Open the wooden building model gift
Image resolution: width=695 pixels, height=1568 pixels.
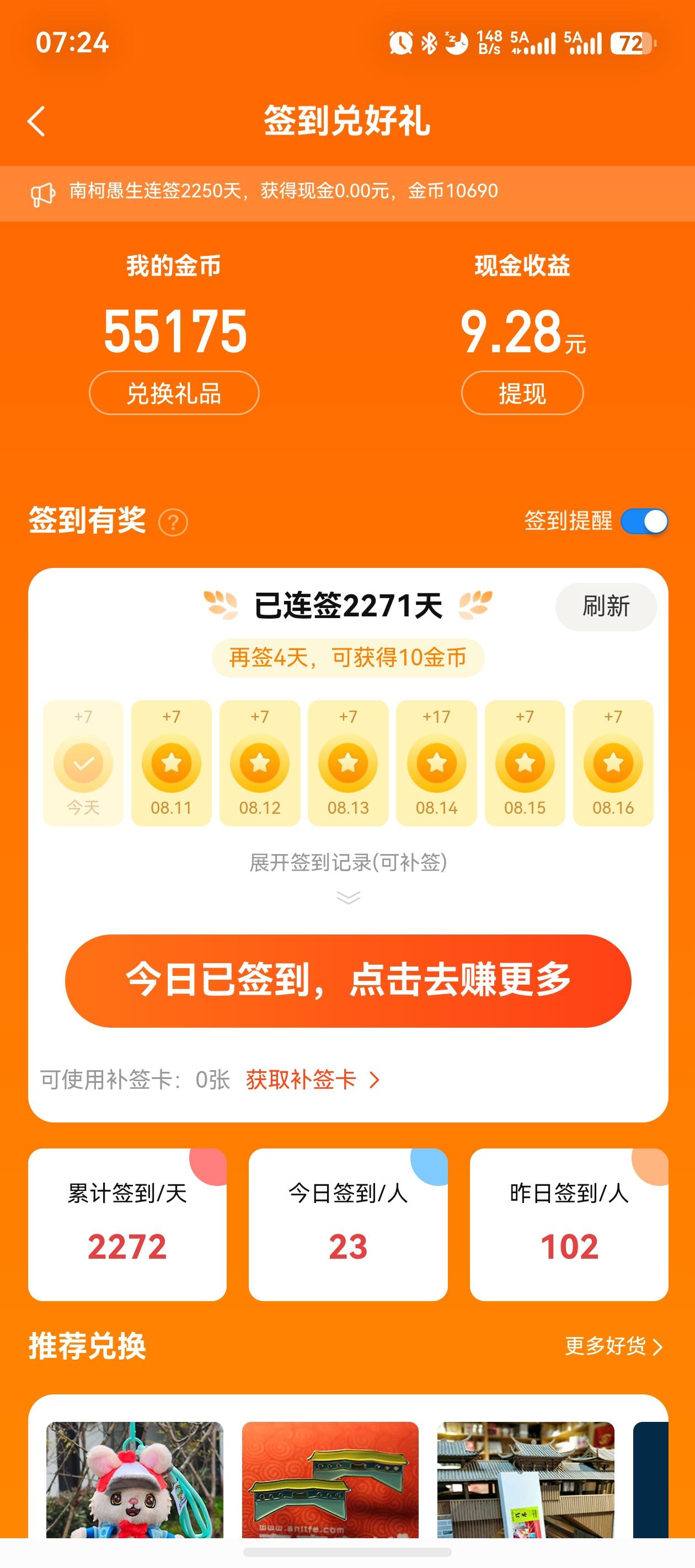(526, 1480)
